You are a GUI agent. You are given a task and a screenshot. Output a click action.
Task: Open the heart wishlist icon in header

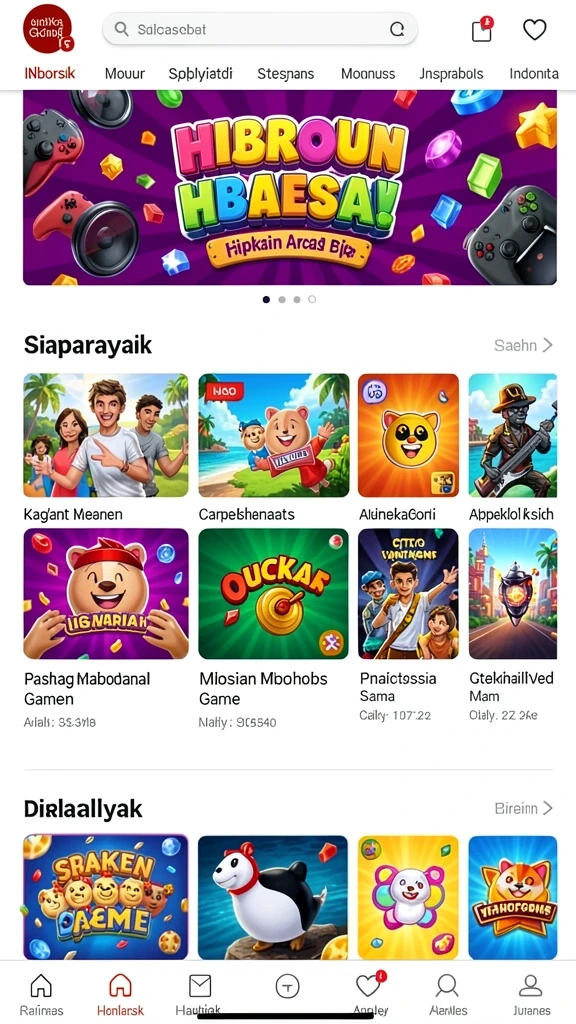534,29
